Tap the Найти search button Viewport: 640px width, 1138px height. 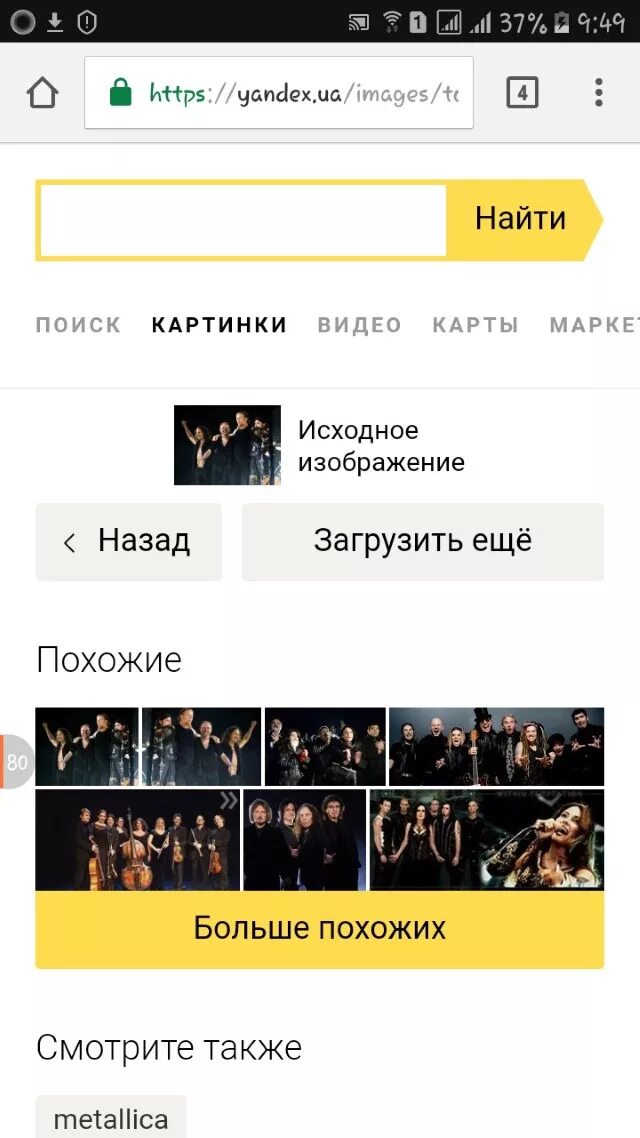(520, 219)
